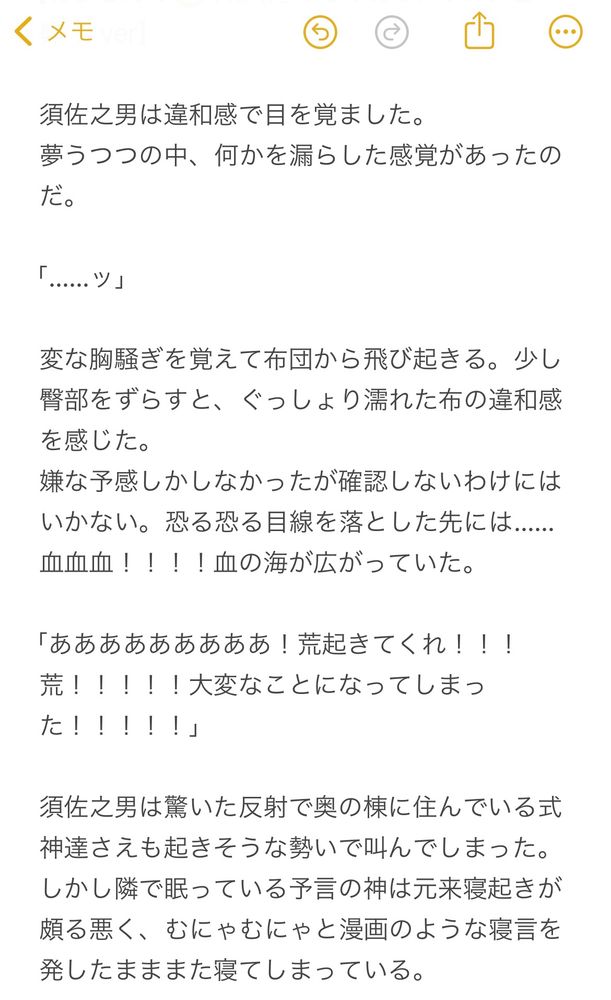The width and height of the screenshot is (611, 1000).
Task: Go back to the メモ list
Action: 54,31
